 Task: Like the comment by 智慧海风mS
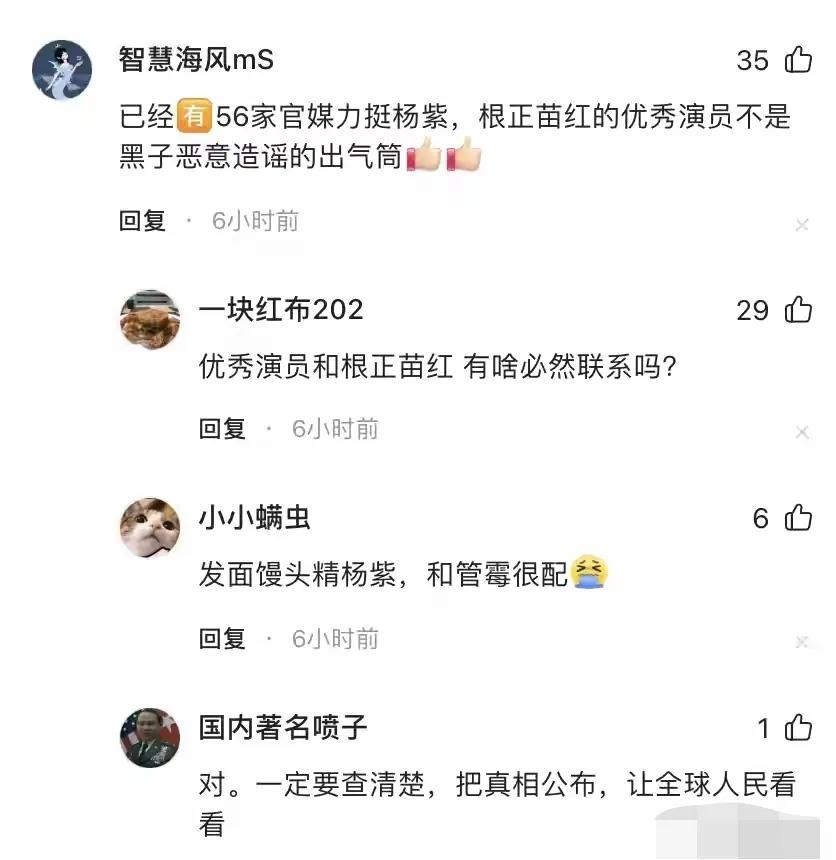[x=798, y=60]
